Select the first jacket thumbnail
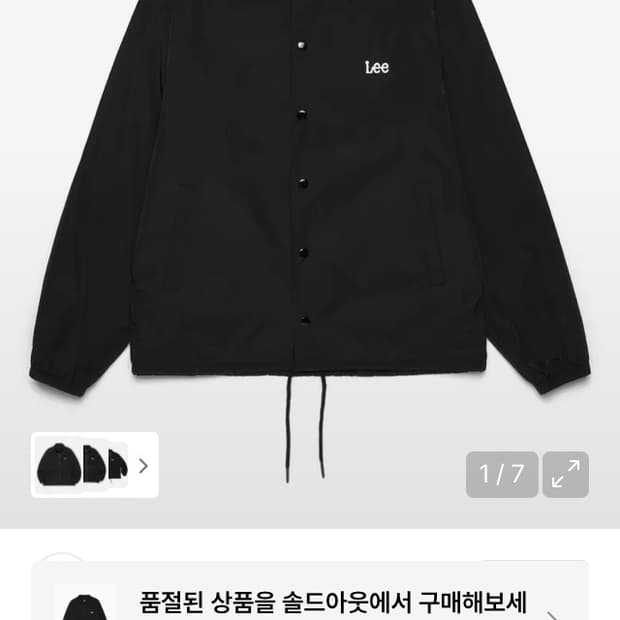 click(x=57, y=464)
